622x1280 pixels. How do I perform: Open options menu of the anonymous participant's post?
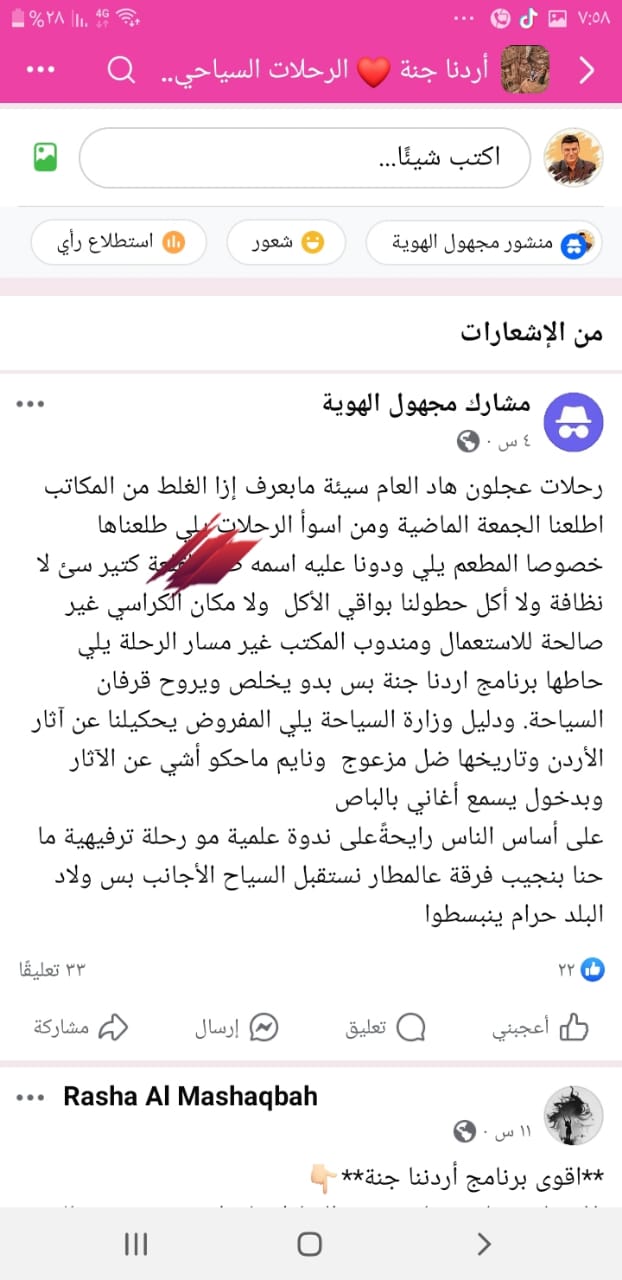(31, 403)
